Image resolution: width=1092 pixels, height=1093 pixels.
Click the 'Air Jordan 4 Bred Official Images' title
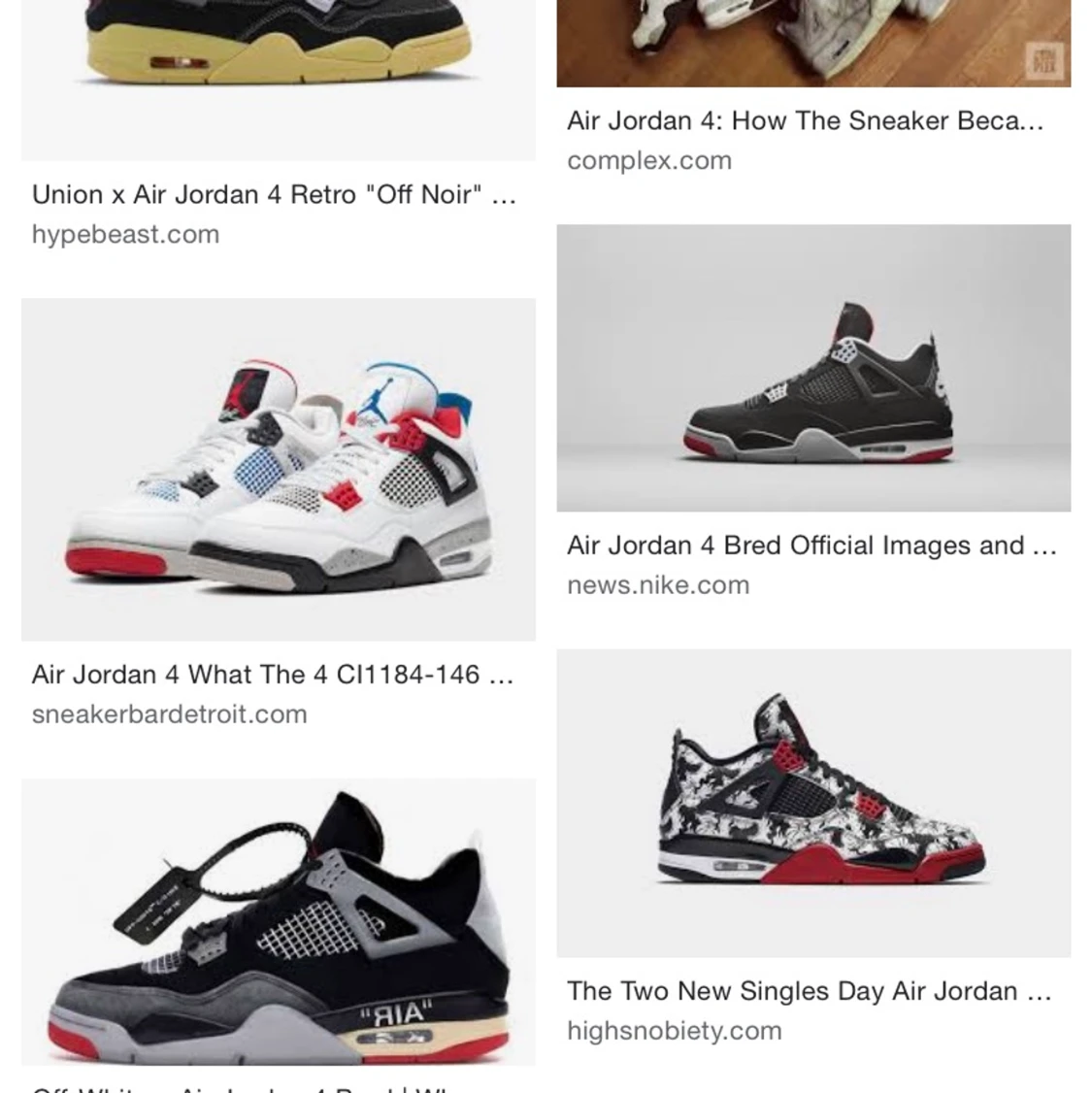tap(813, 545)
